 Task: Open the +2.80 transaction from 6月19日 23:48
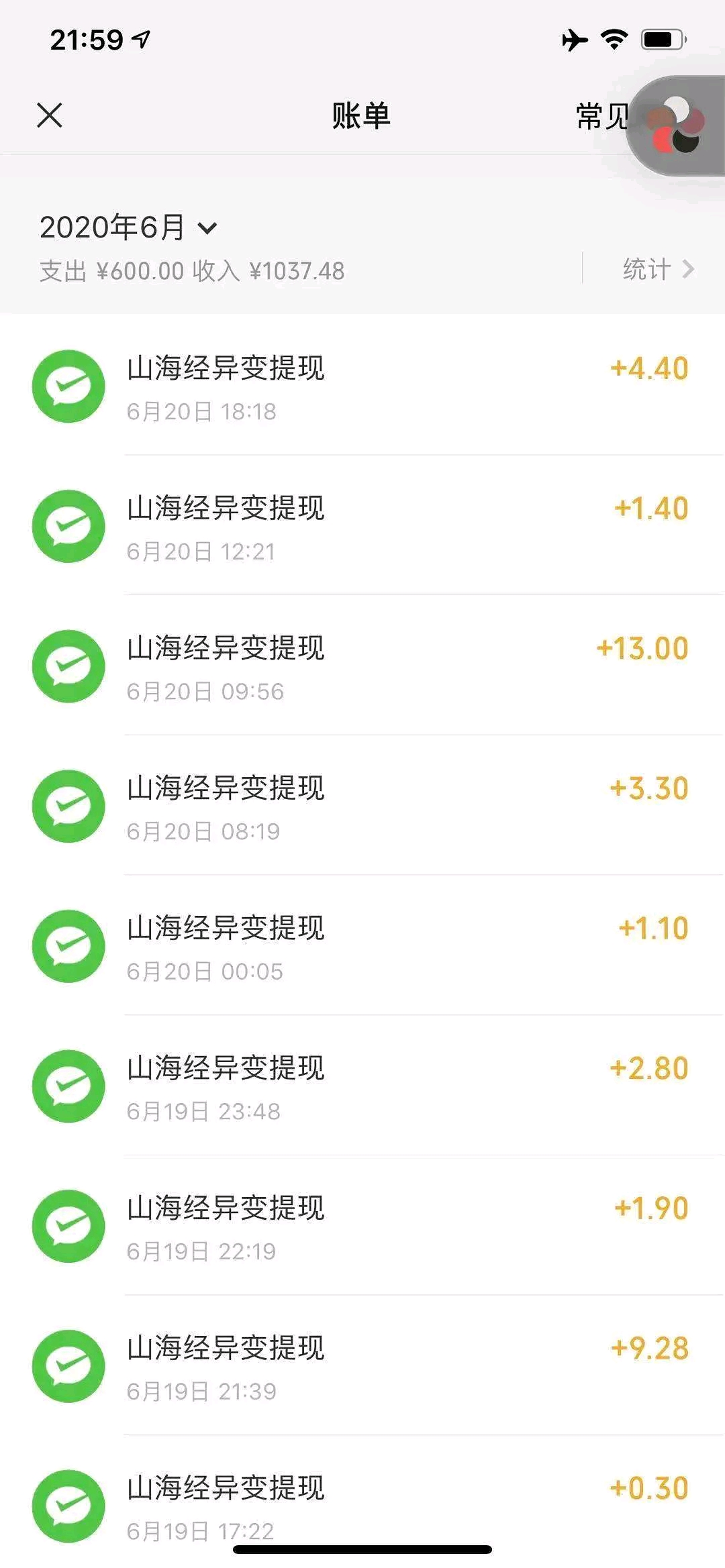(x=362, y=1086)
